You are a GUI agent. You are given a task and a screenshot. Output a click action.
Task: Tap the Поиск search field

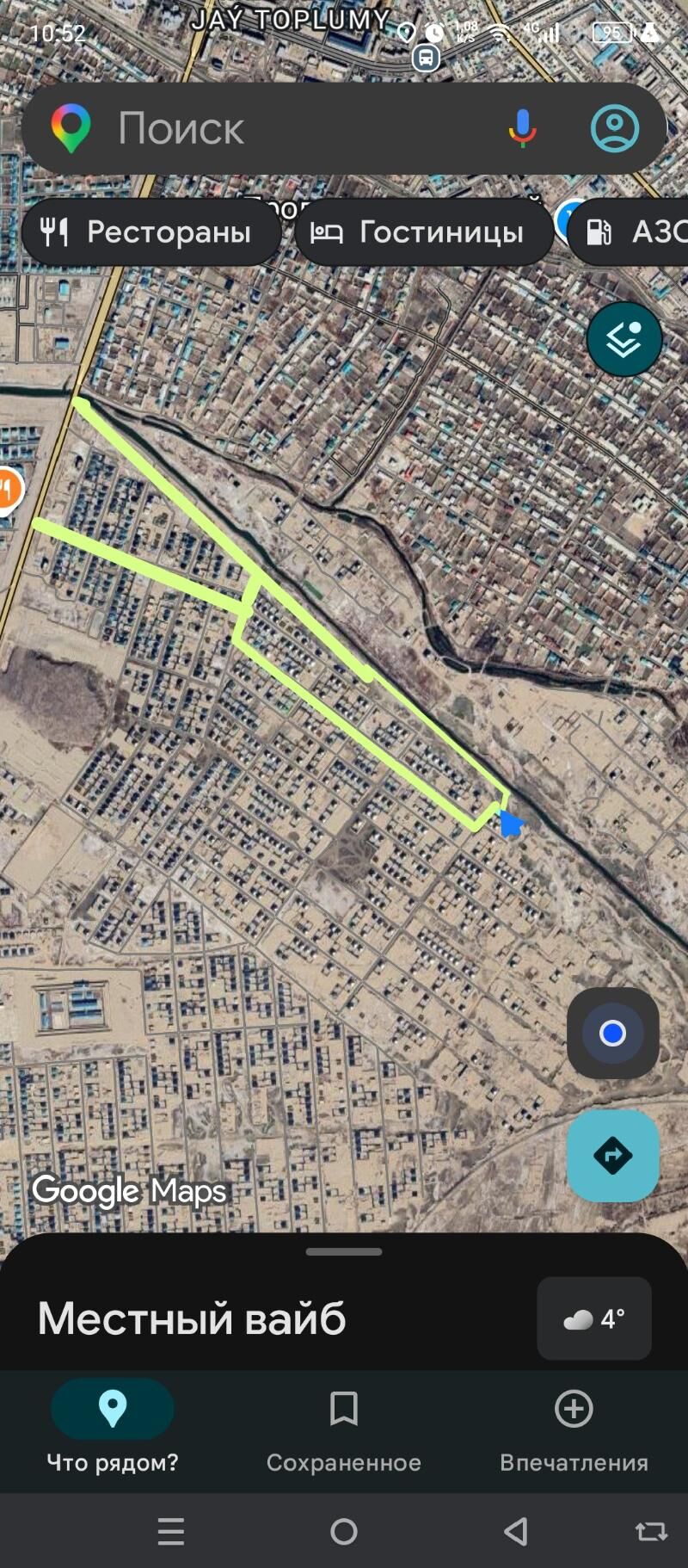[x=284, y=129]
